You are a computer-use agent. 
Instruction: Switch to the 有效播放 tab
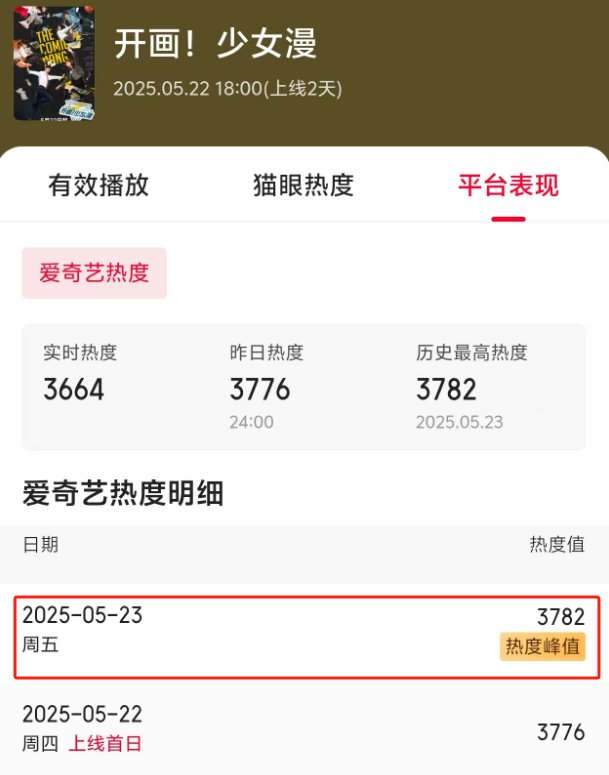99,186
